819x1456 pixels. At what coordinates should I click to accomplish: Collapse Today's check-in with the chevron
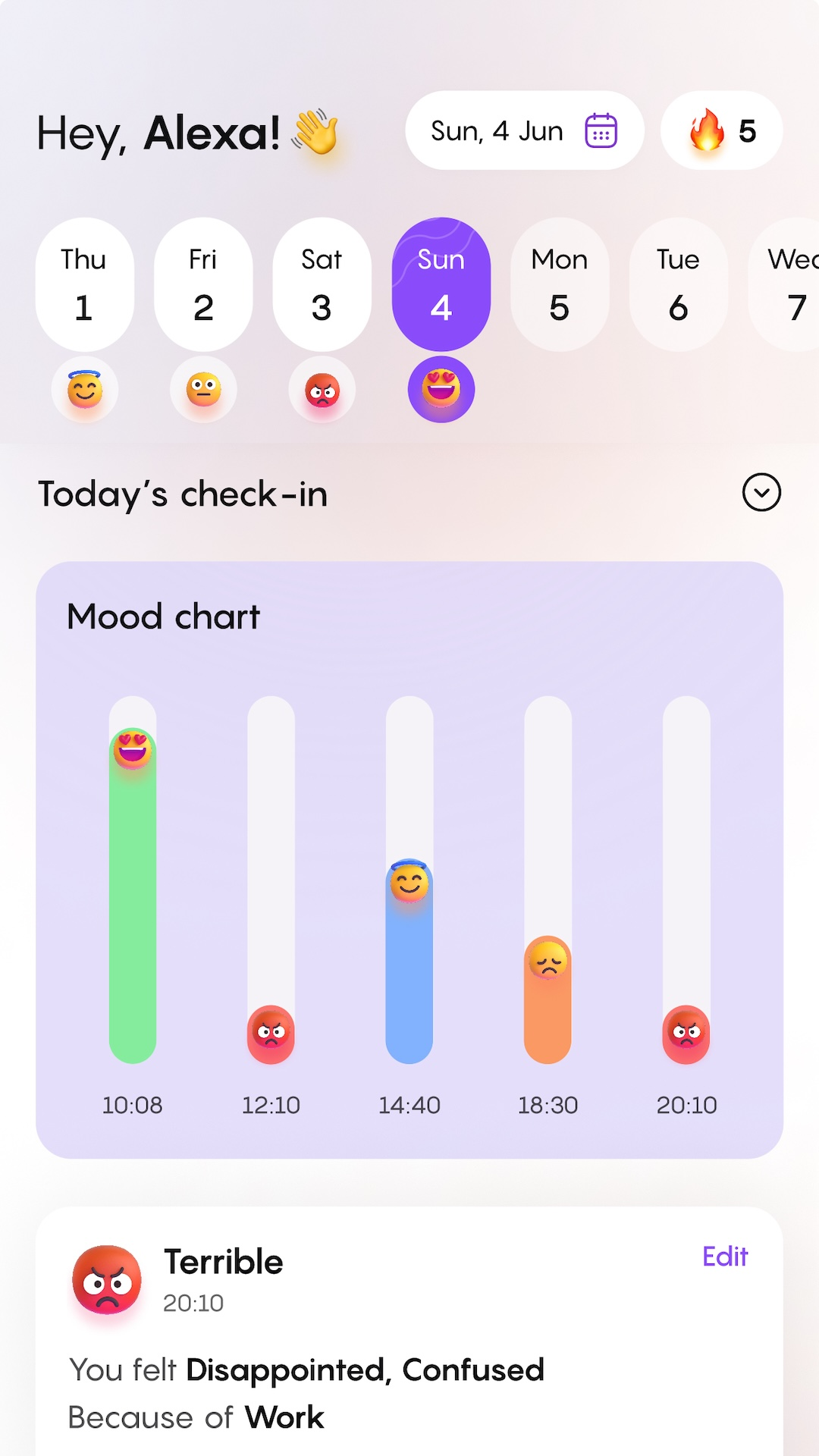pos(761,493)
